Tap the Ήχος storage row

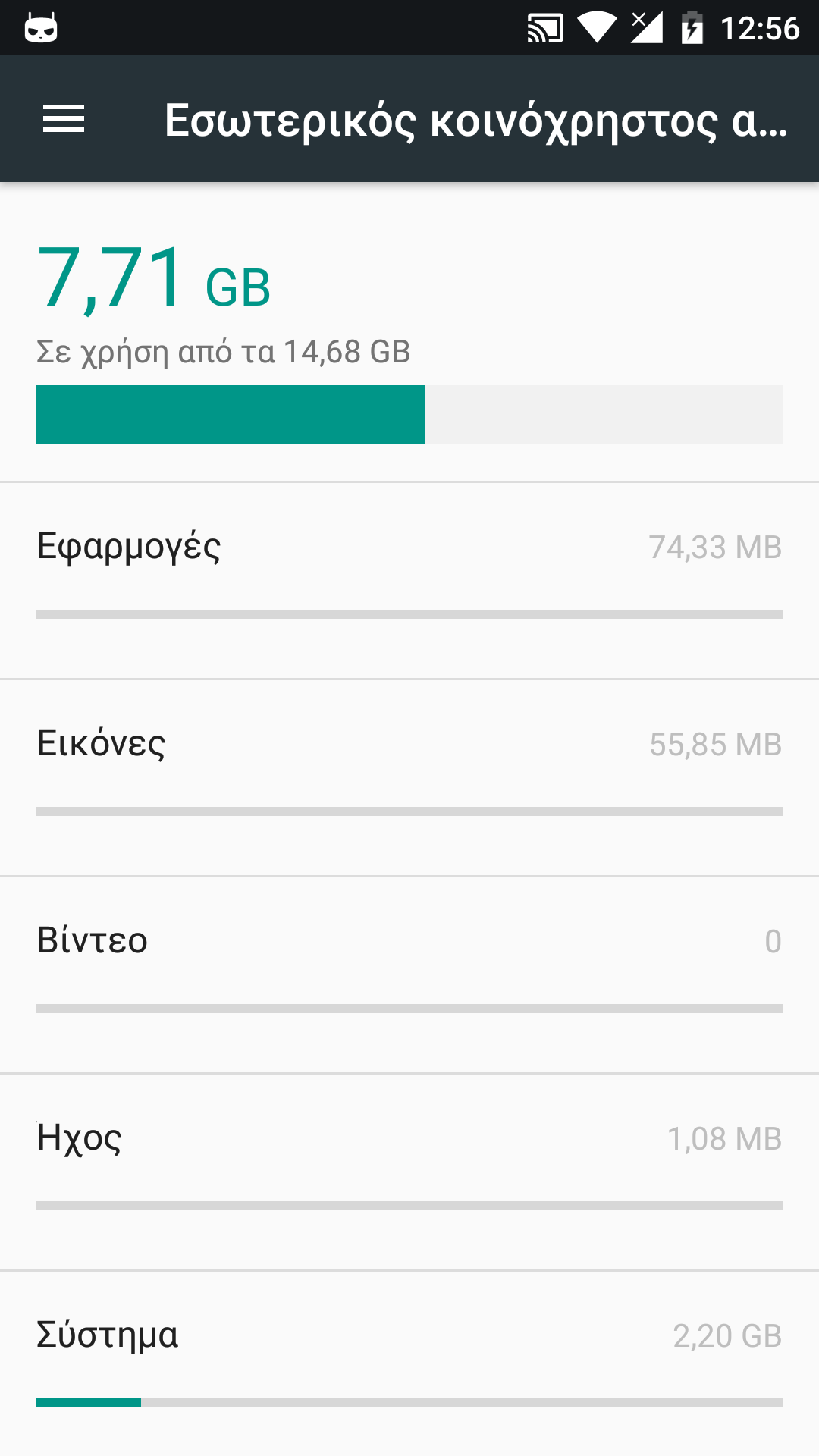tap(409, 1172)
